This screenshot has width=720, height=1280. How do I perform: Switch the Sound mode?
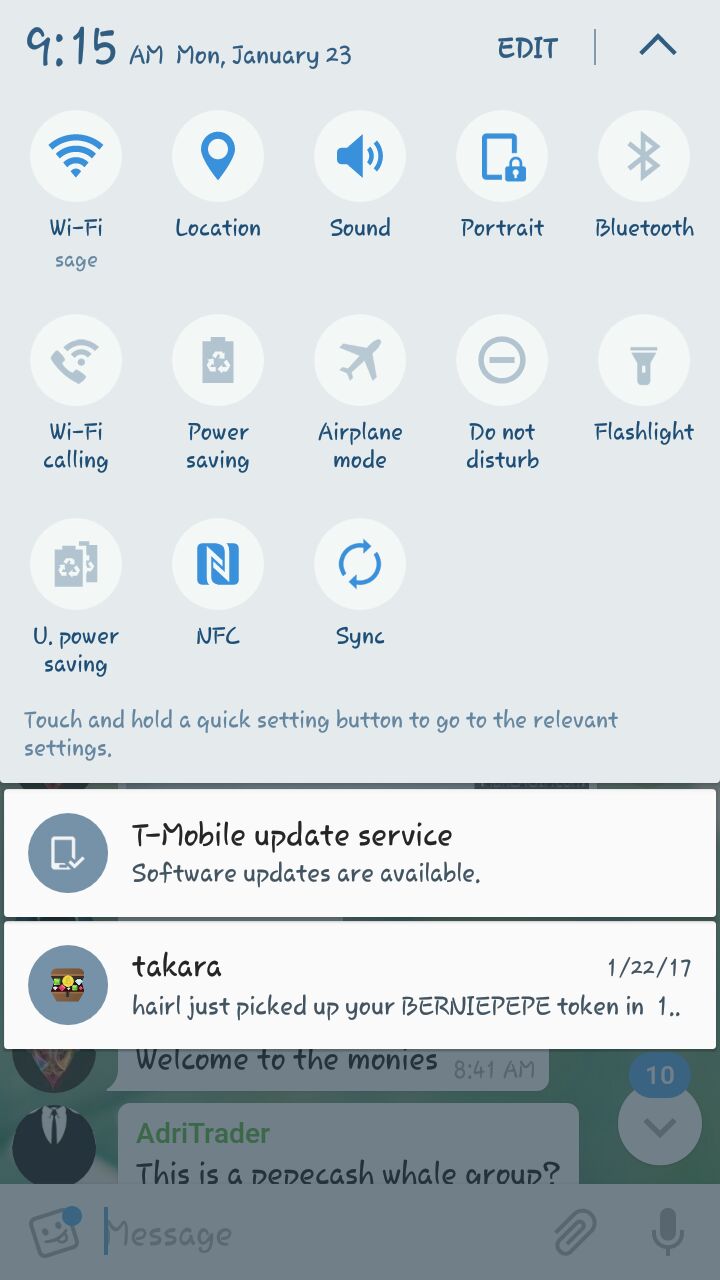click(360, 157)
